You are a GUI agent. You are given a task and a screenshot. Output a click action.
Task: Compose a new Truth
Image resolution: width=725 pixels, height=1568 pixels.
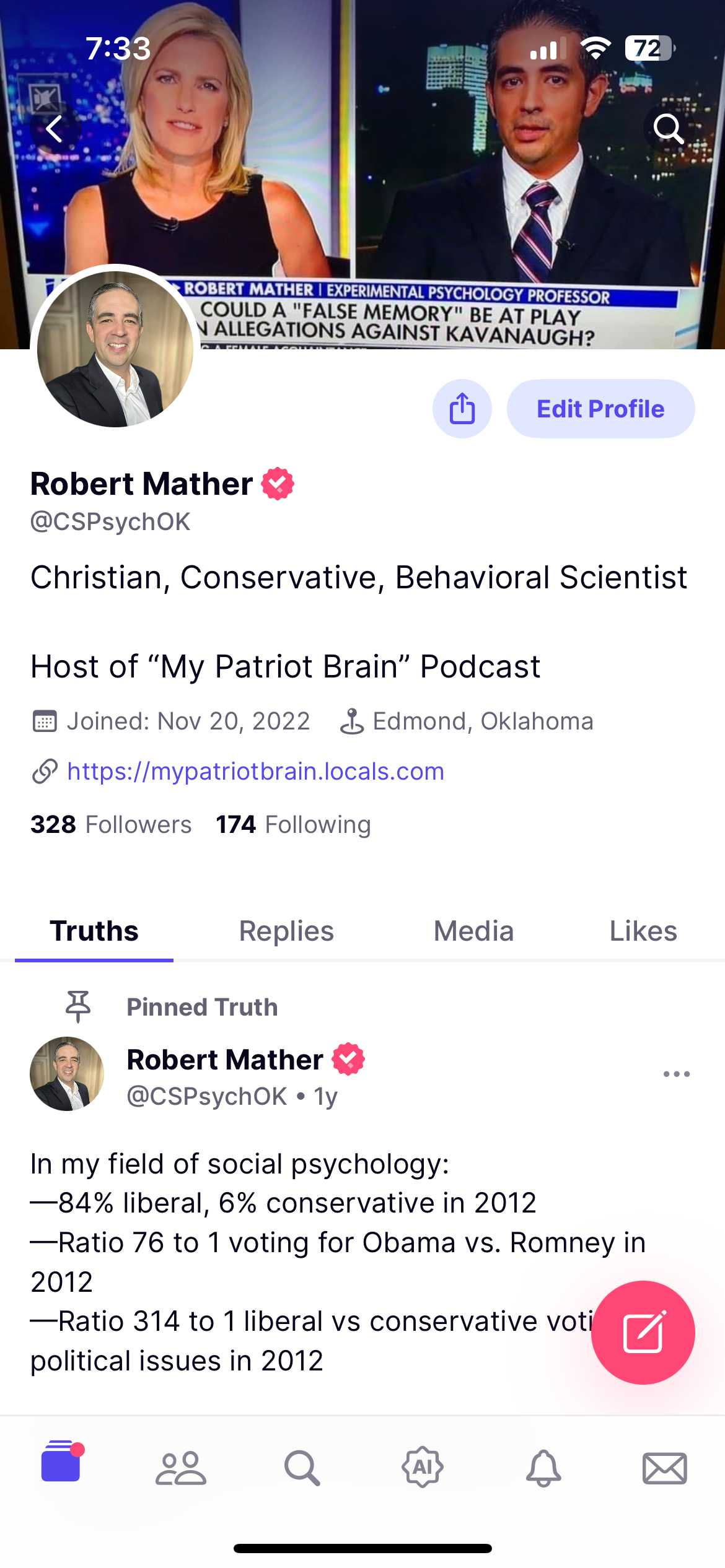643,1333
